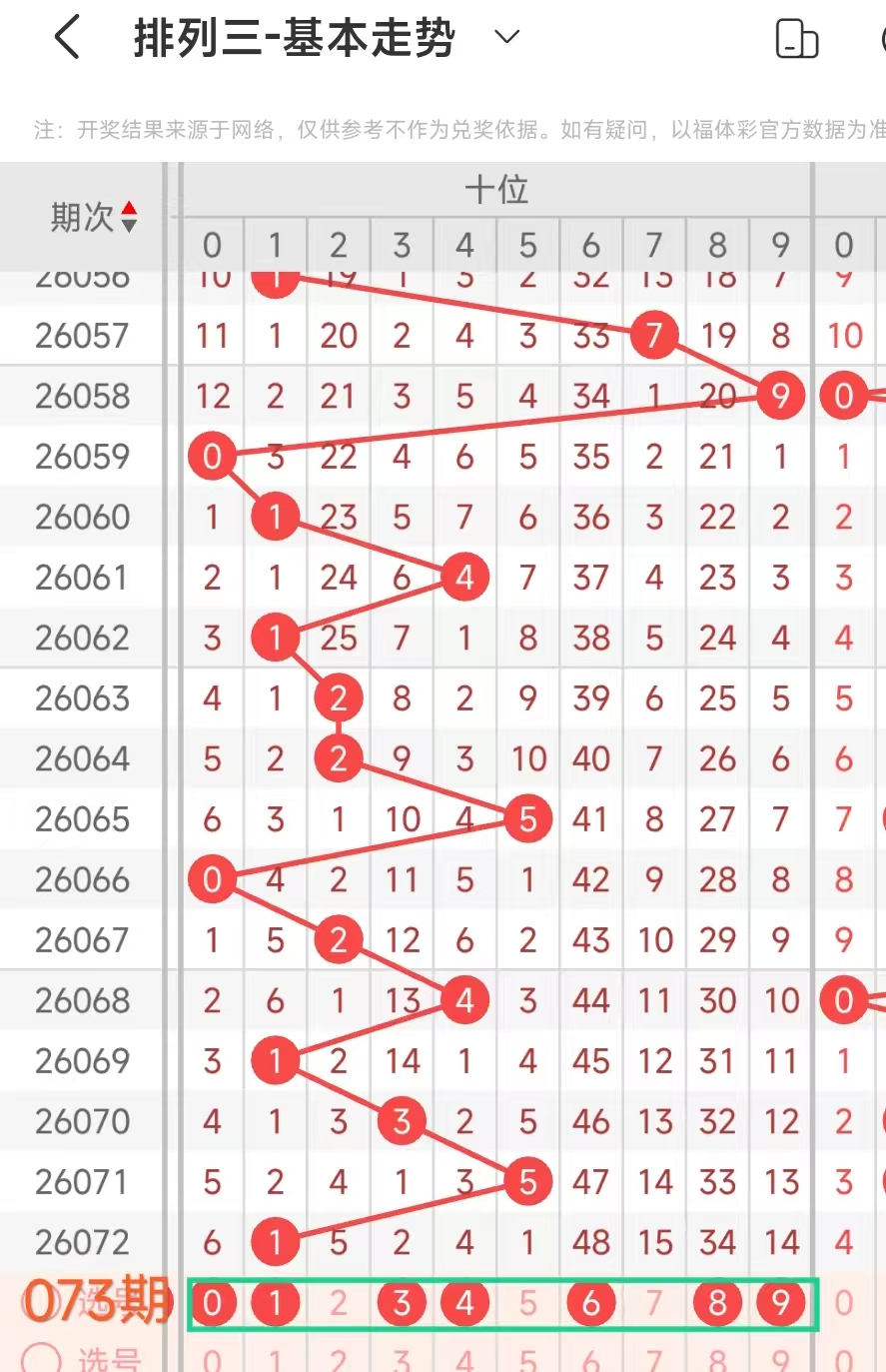Select number 2 in the green-boxed row
The height and width of the screenshot is (1372, 886).
[339, 1303]
